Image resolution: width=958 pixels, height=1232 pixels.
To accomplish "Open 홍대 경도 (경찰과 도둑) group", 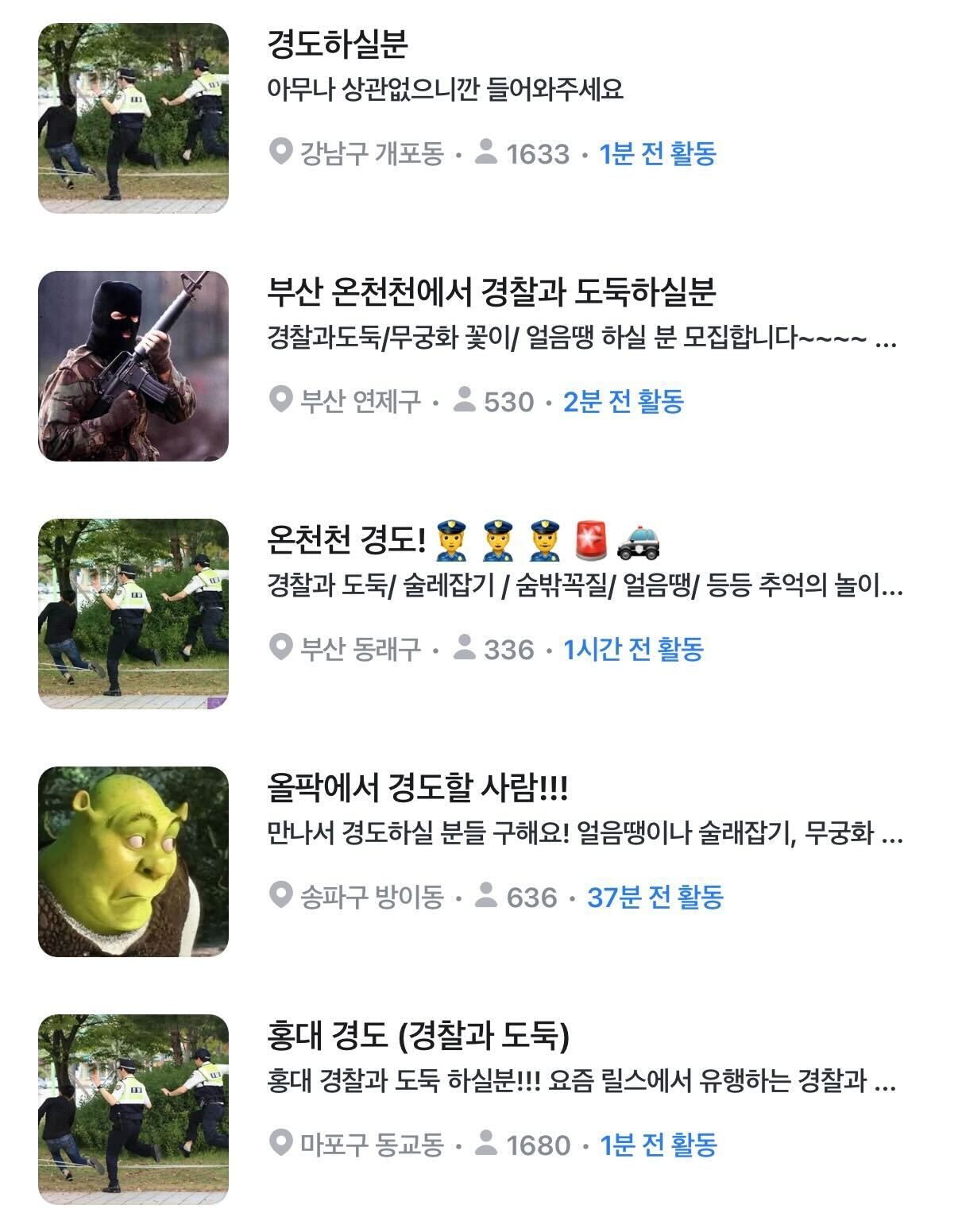I will (418, 1036).
